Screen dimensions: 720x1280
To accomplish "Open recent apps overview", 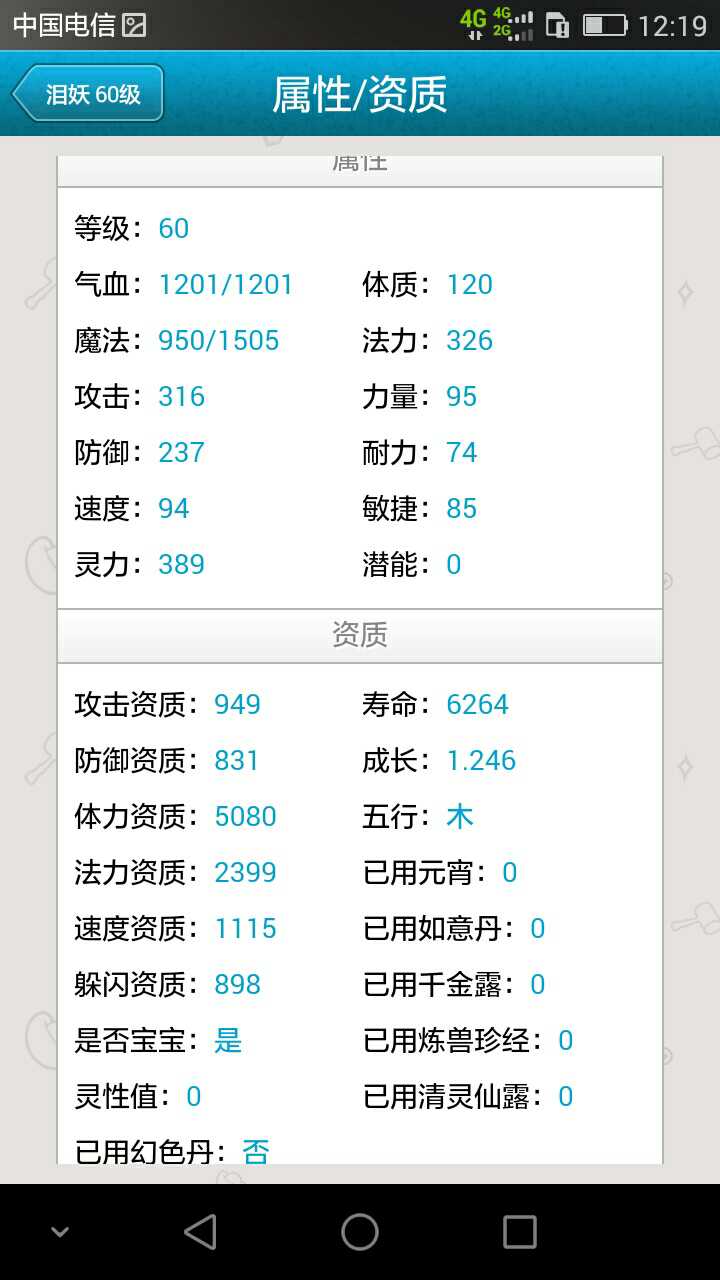I will pyautogui.click(x=519, y=1231).
